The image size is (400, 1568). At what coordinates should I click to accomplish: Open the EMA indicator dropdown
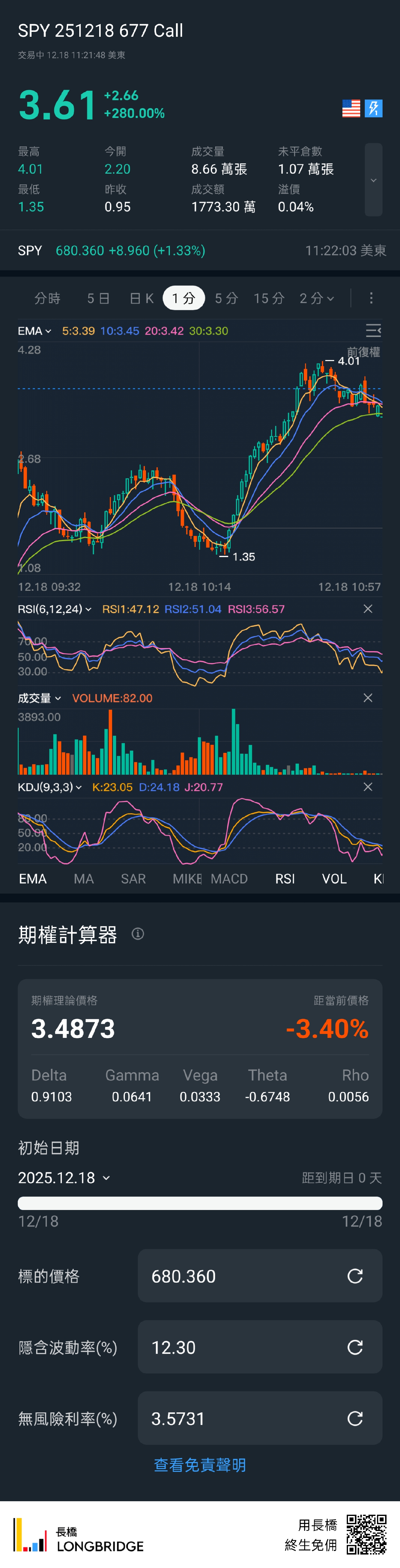[35, 331]
